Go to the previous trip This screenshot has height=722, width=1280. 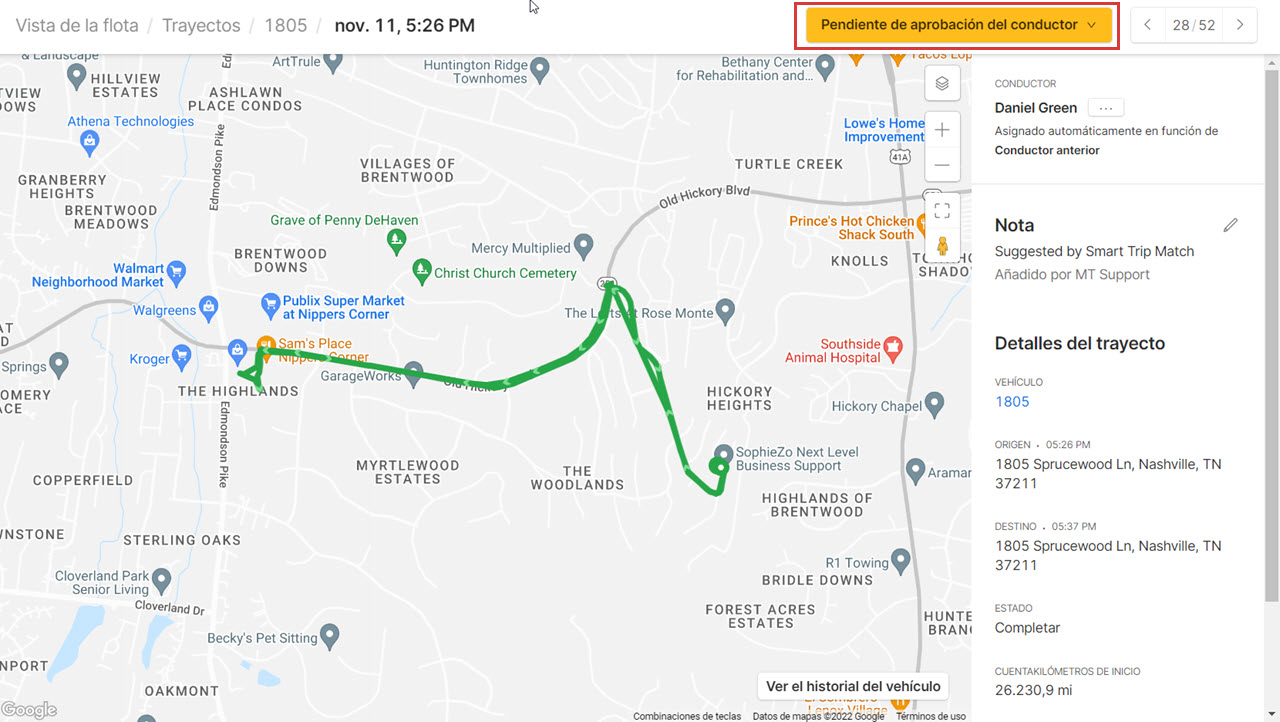pyautogui.click(x=1148, y=25)
